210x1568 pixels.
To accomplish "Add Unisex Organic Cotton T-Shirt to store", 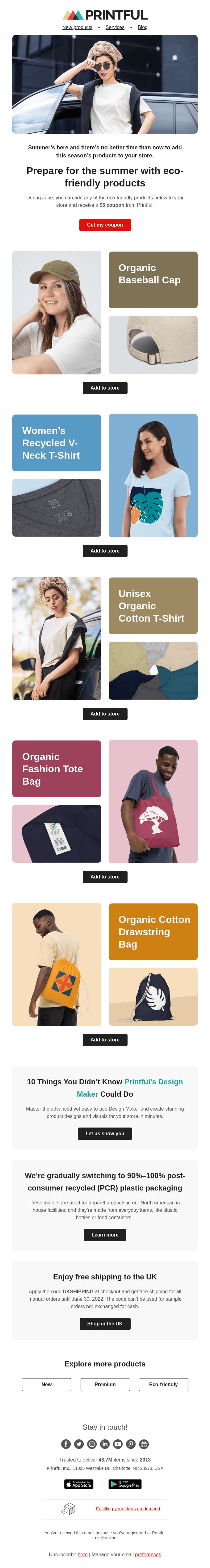I will click(x=105, y=713).
